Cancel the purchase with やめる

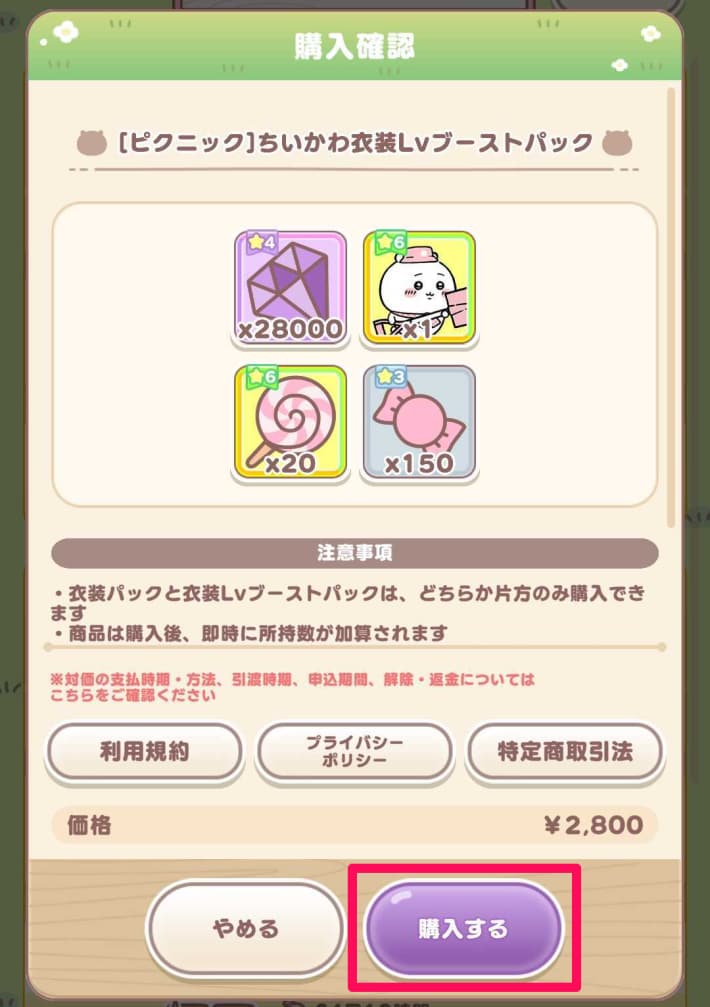(245, 929)
